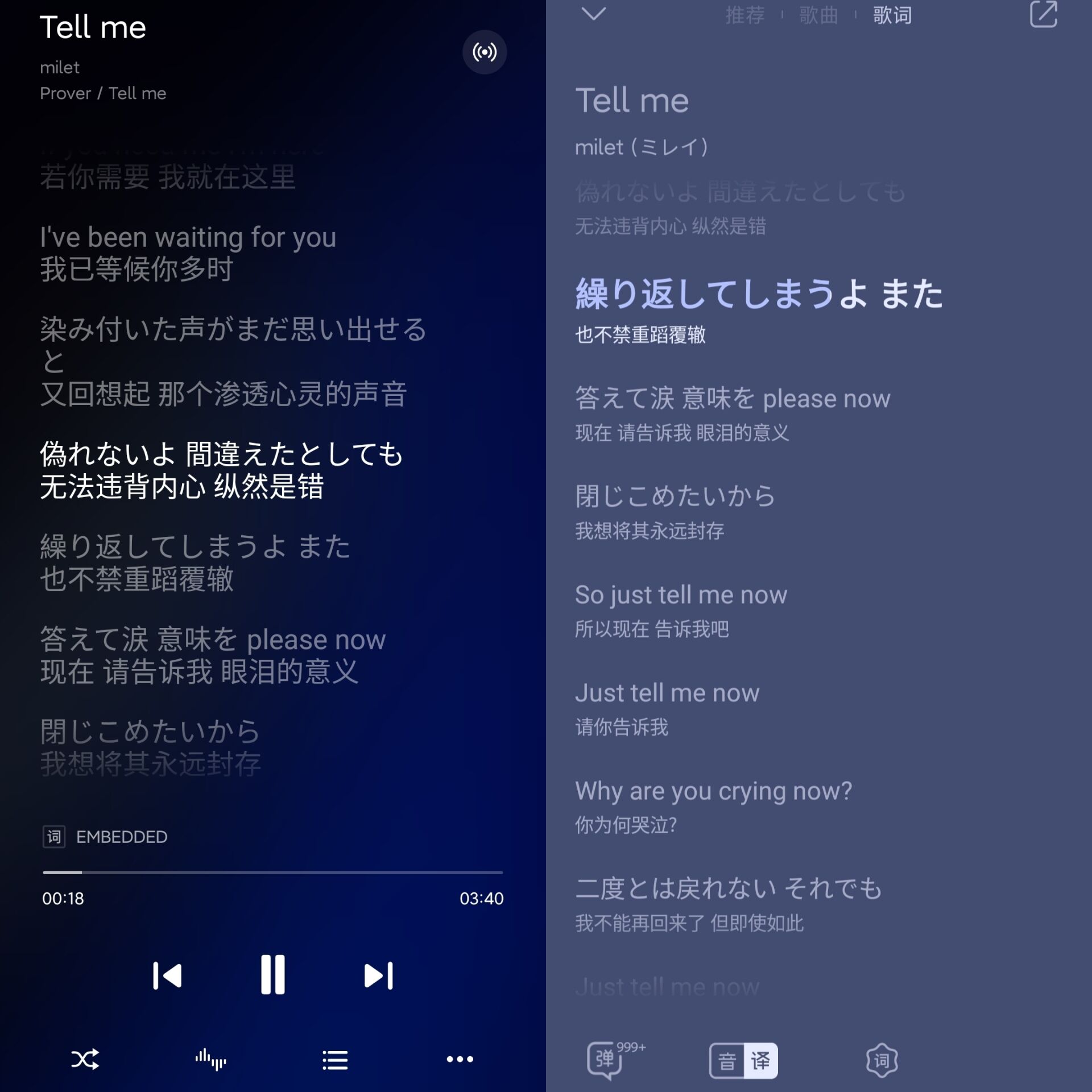Skip to the previous track

(x=167, y=975)
